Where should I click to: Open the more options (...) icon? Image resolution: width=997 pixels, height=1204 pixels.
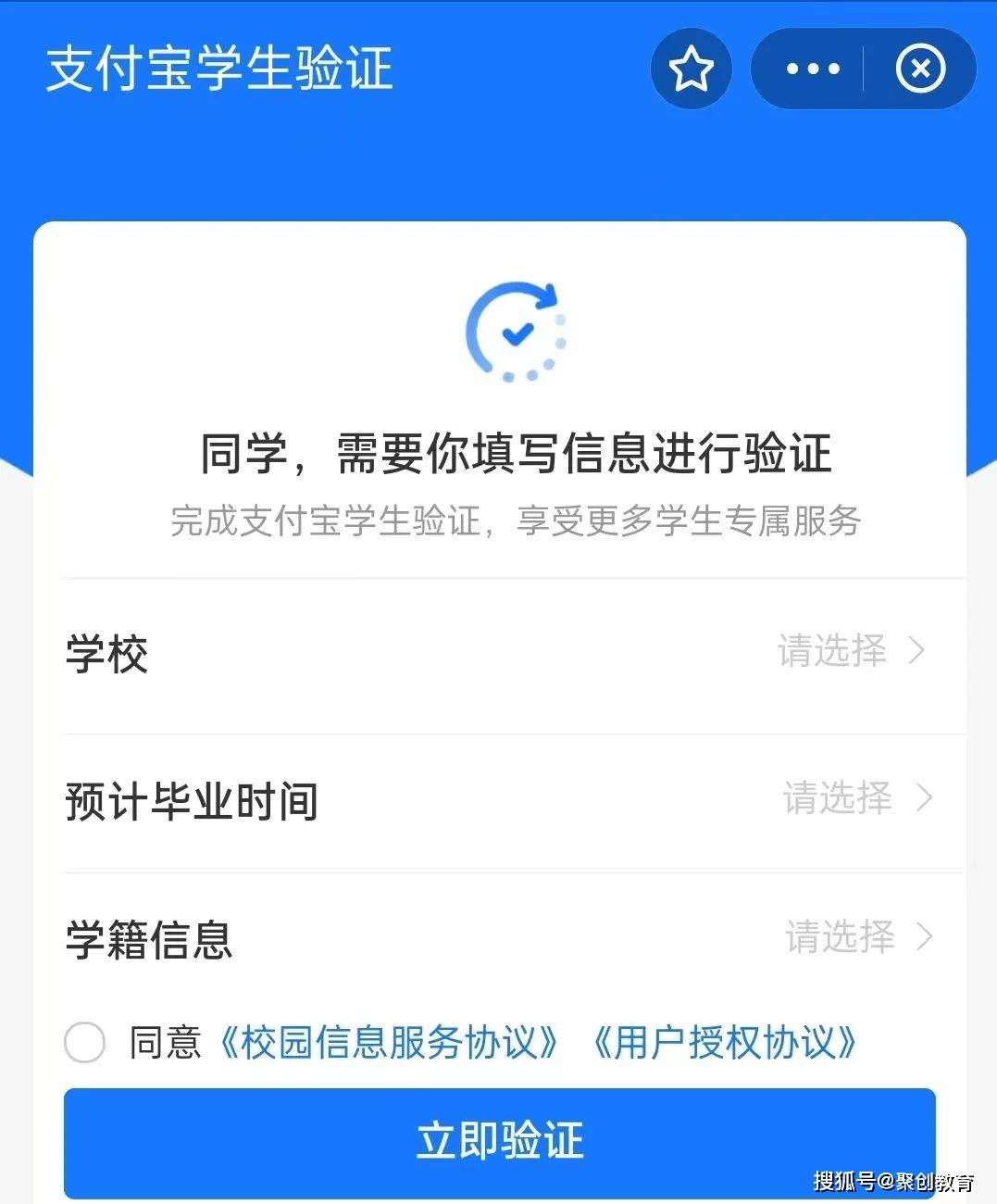click(x=812, y=69)
